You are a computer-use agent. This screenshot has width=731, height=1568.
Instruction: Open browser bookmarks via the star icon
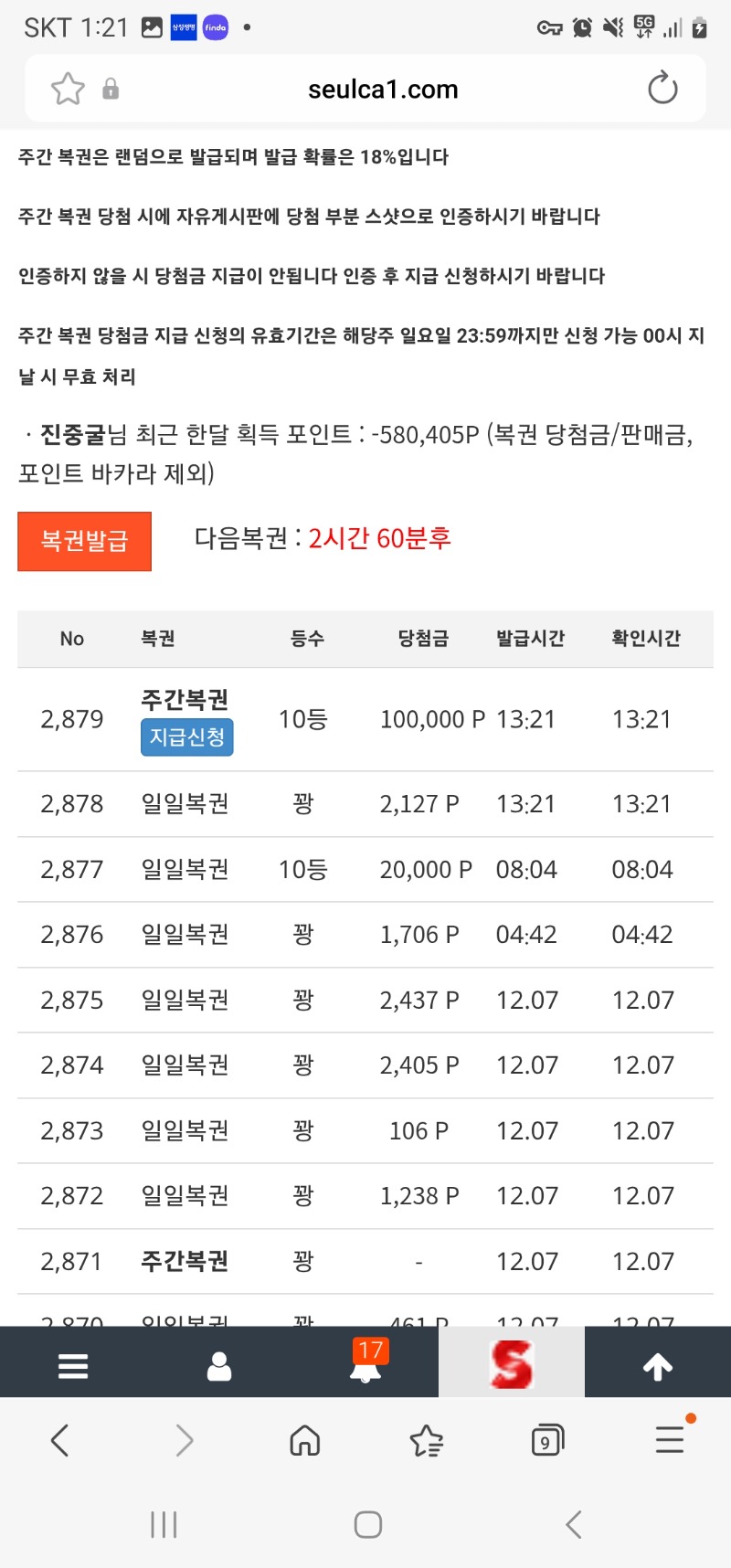click(426, 1440)
